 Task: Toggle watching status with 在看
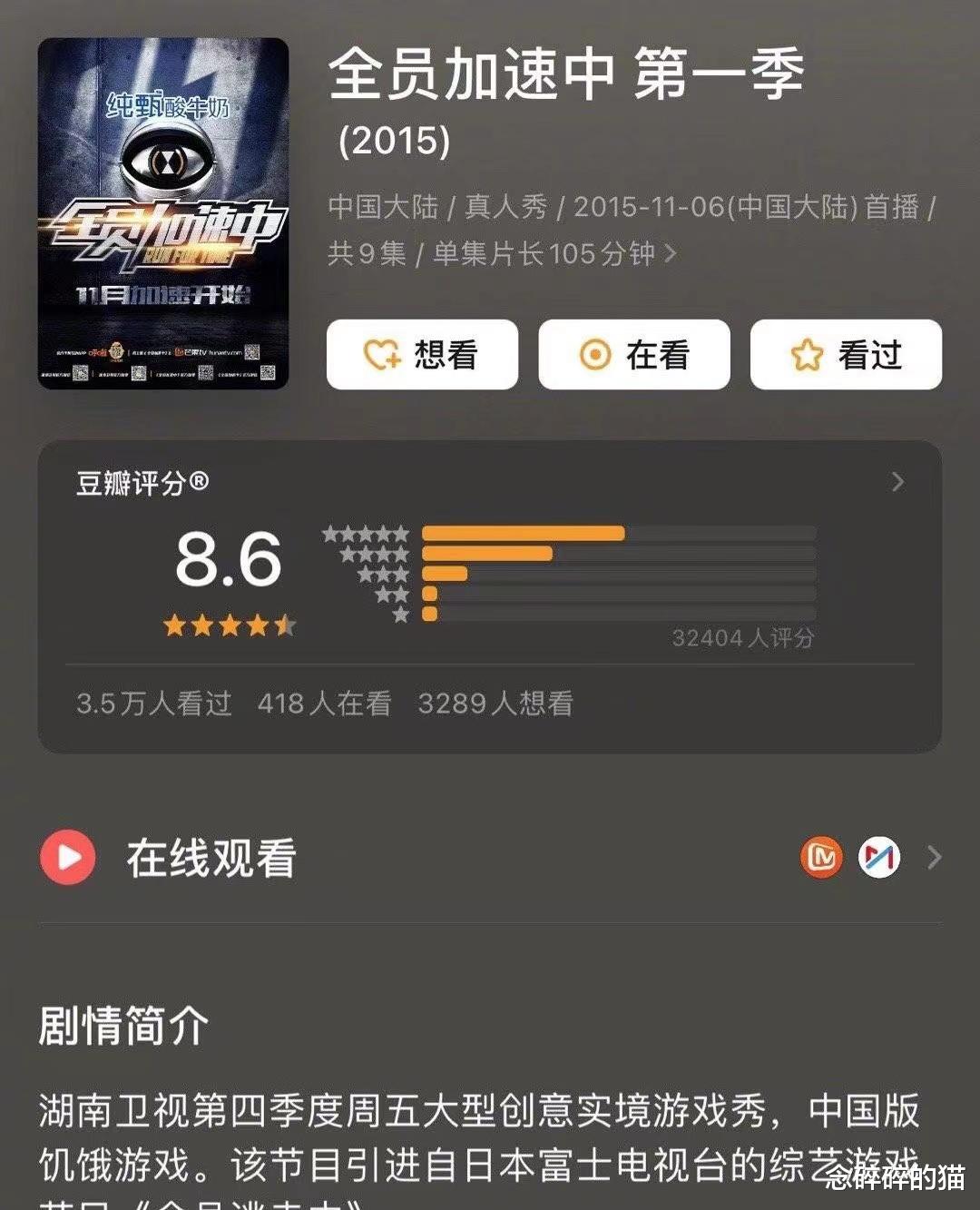click(633, 356)
